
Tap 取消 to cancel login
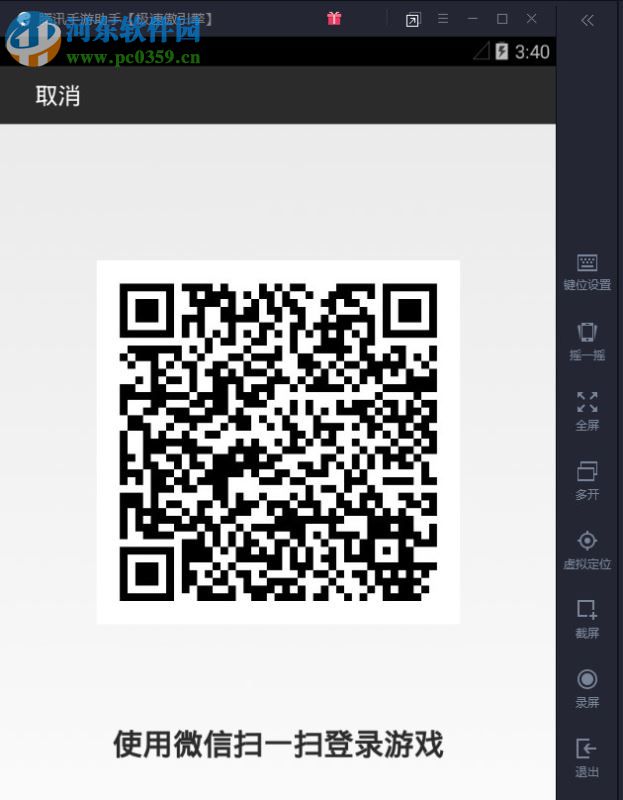point(58,96)
